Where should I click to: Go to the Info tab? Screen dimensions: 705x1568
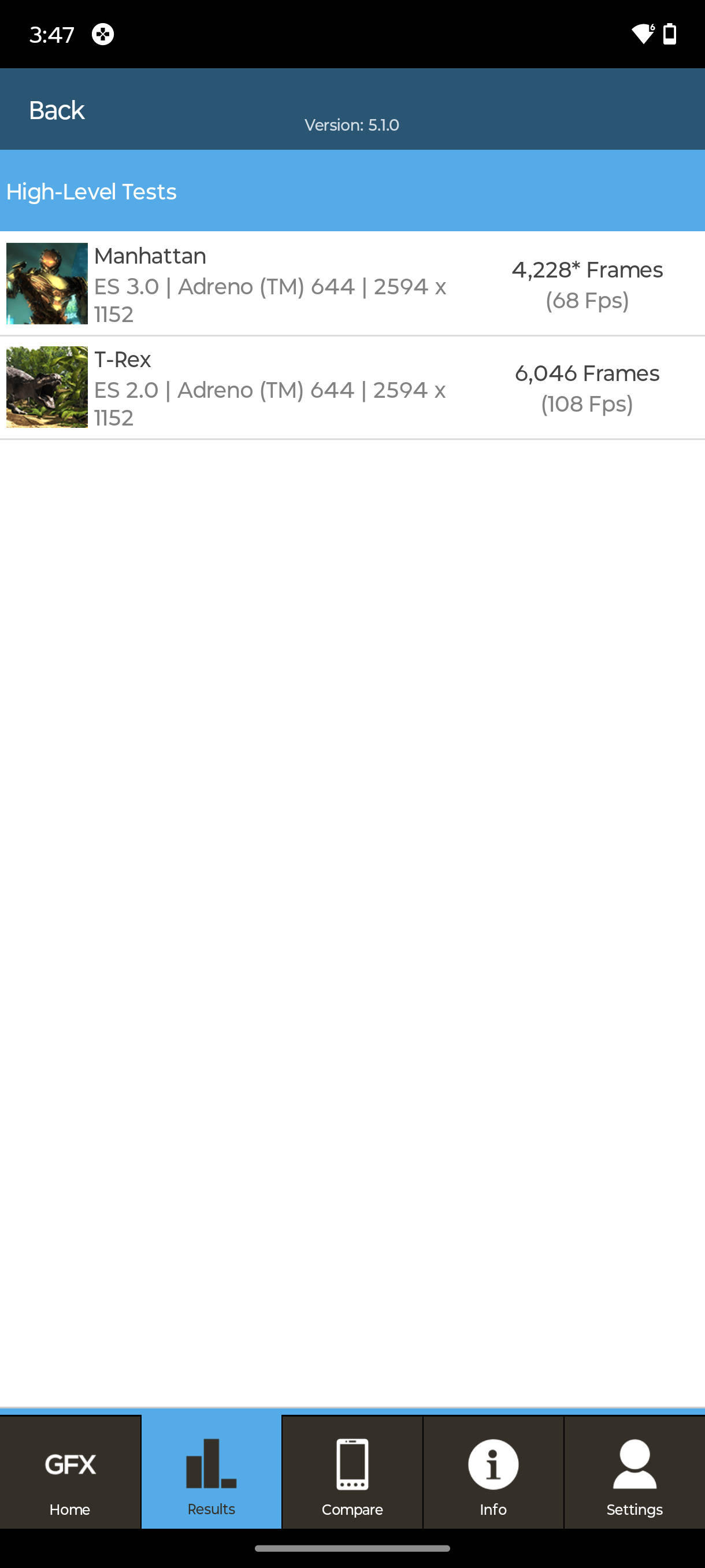[x=493, y=1472]
